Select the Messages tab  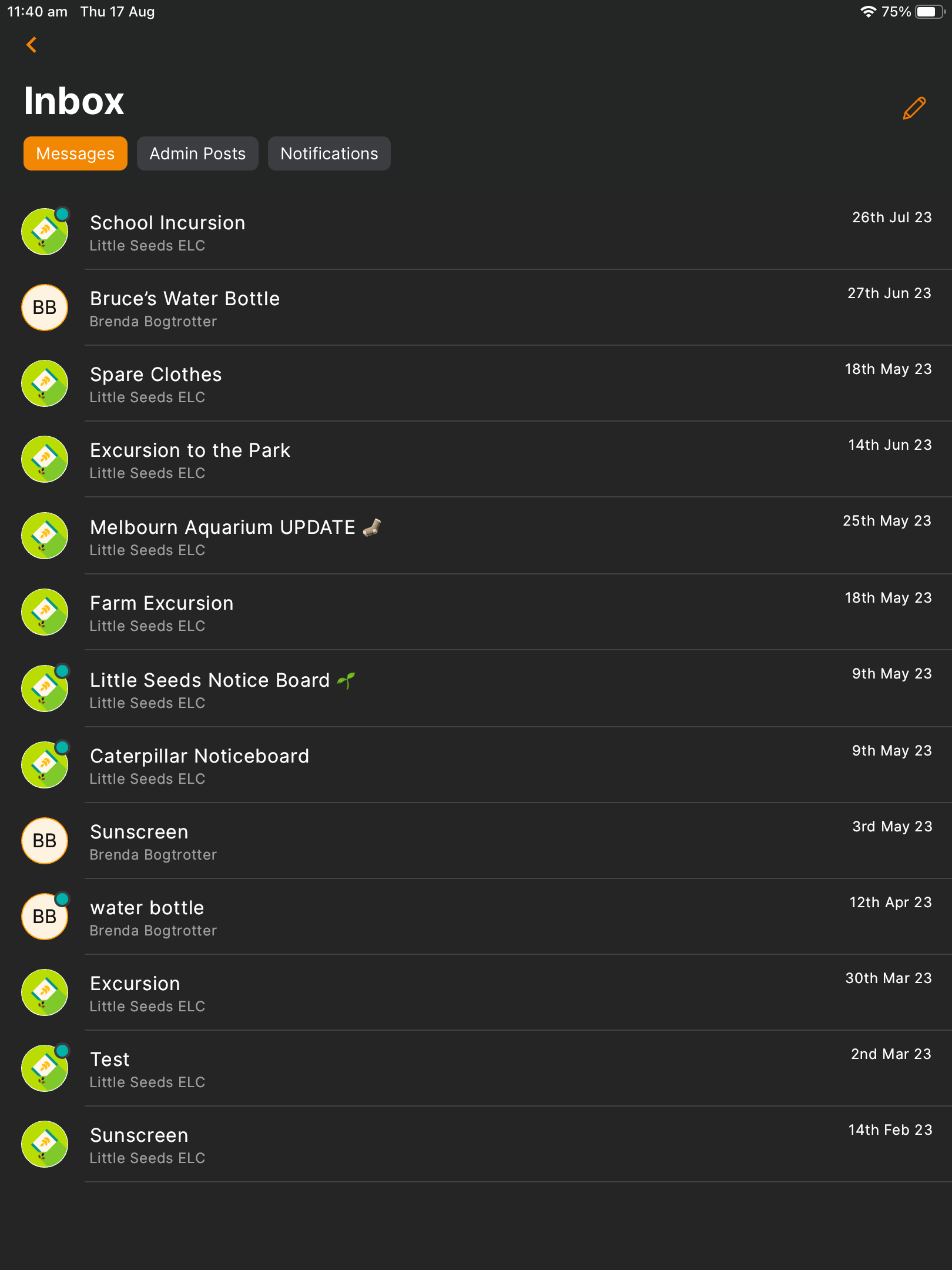[x=75, y=153]
